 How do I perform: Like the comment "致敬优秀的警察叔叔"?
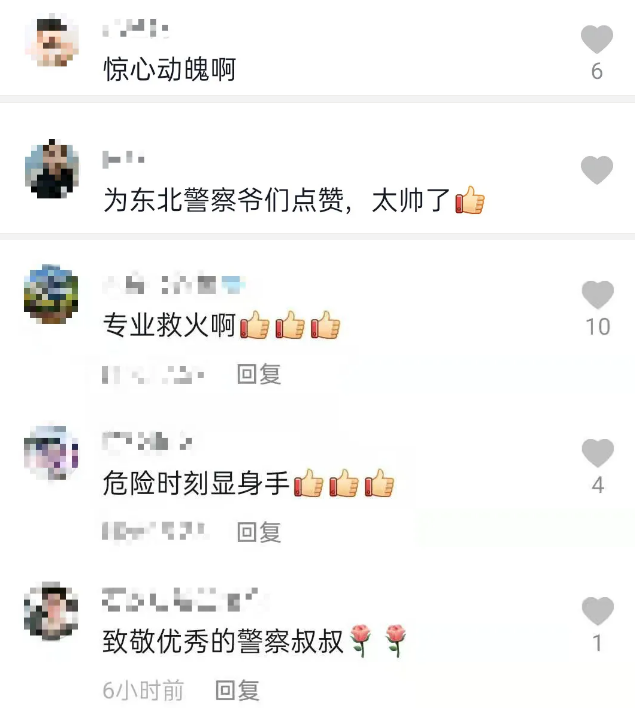tap(597, 610)
